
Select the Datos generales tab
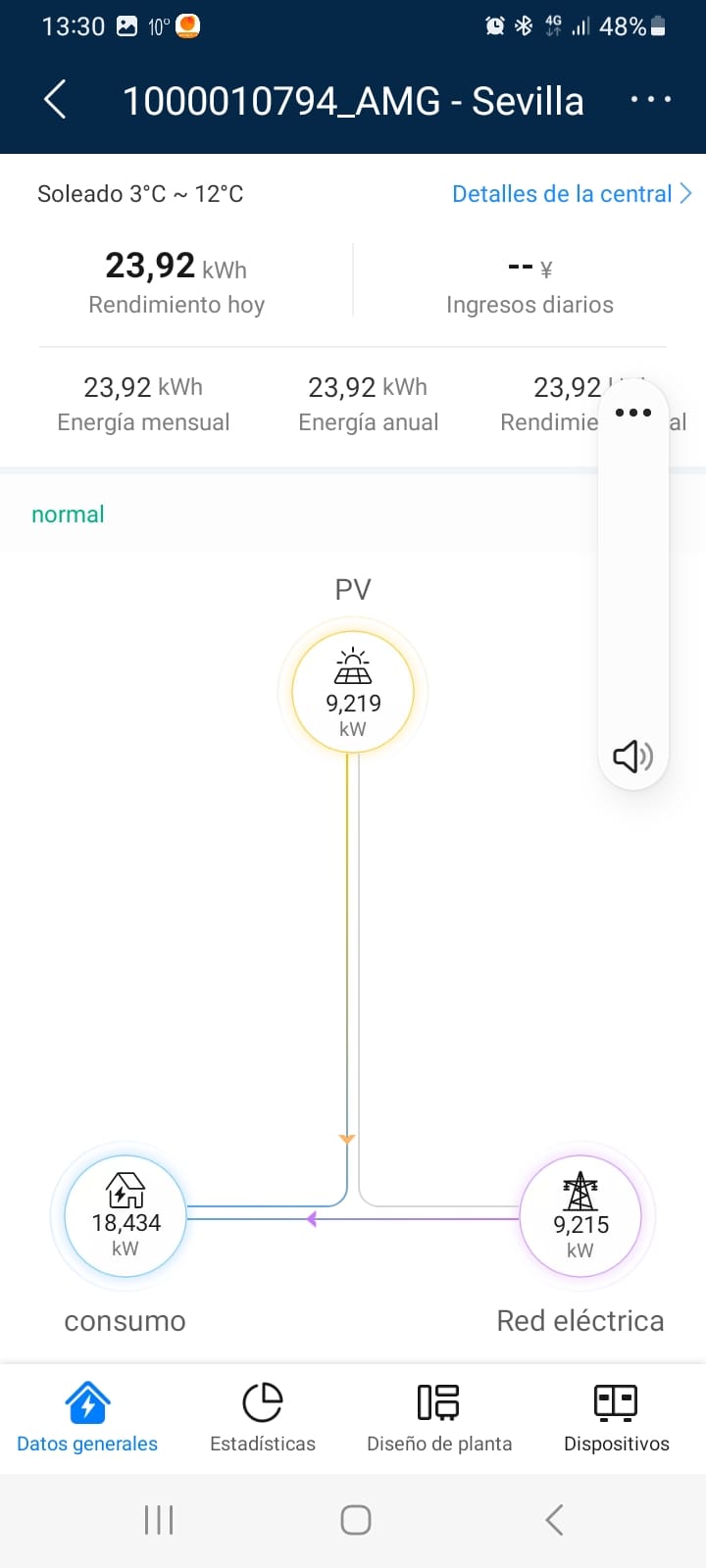[x=87, y=1418]
